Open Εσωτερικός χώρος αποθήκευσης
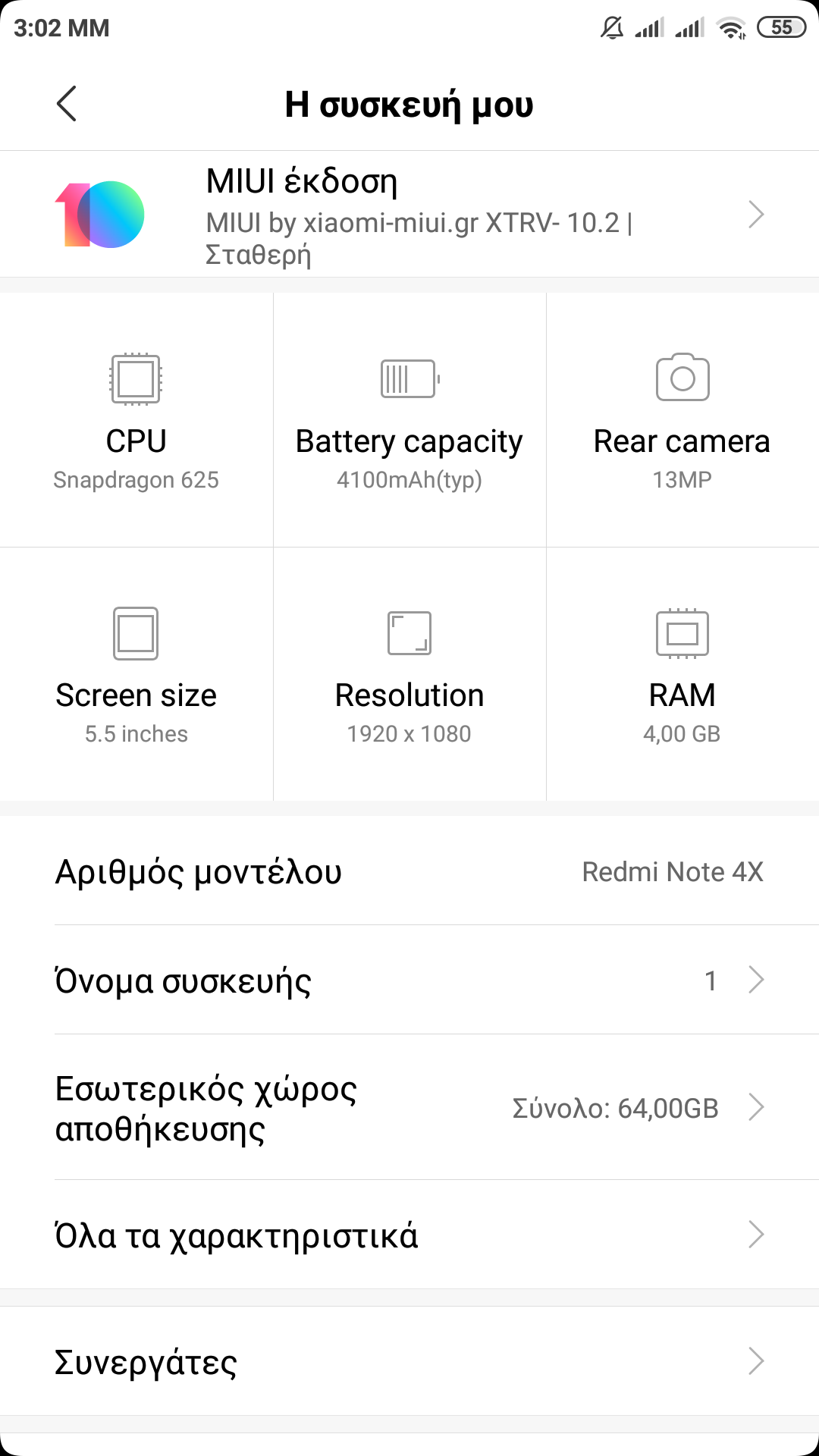 [409, 1108]
